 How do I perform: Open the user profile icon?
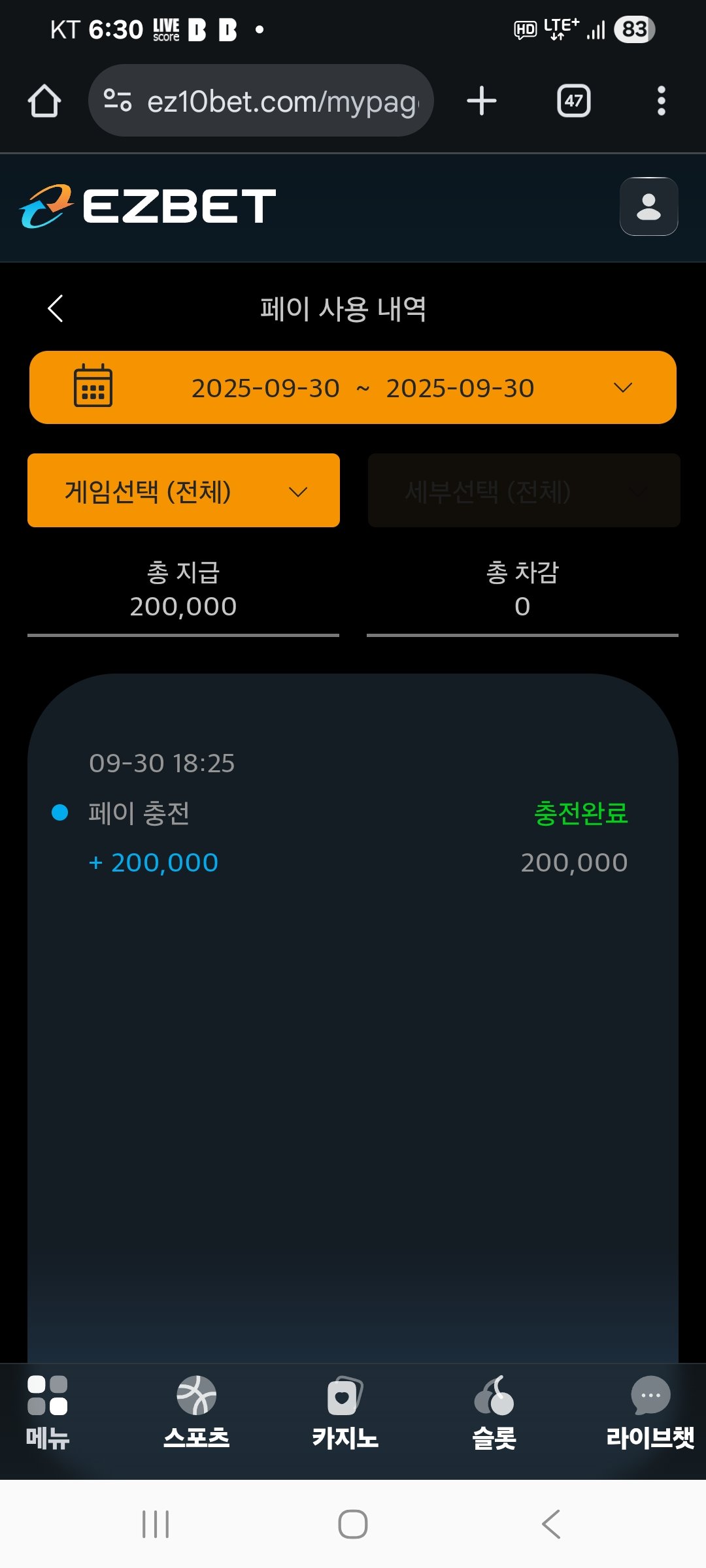648,206
